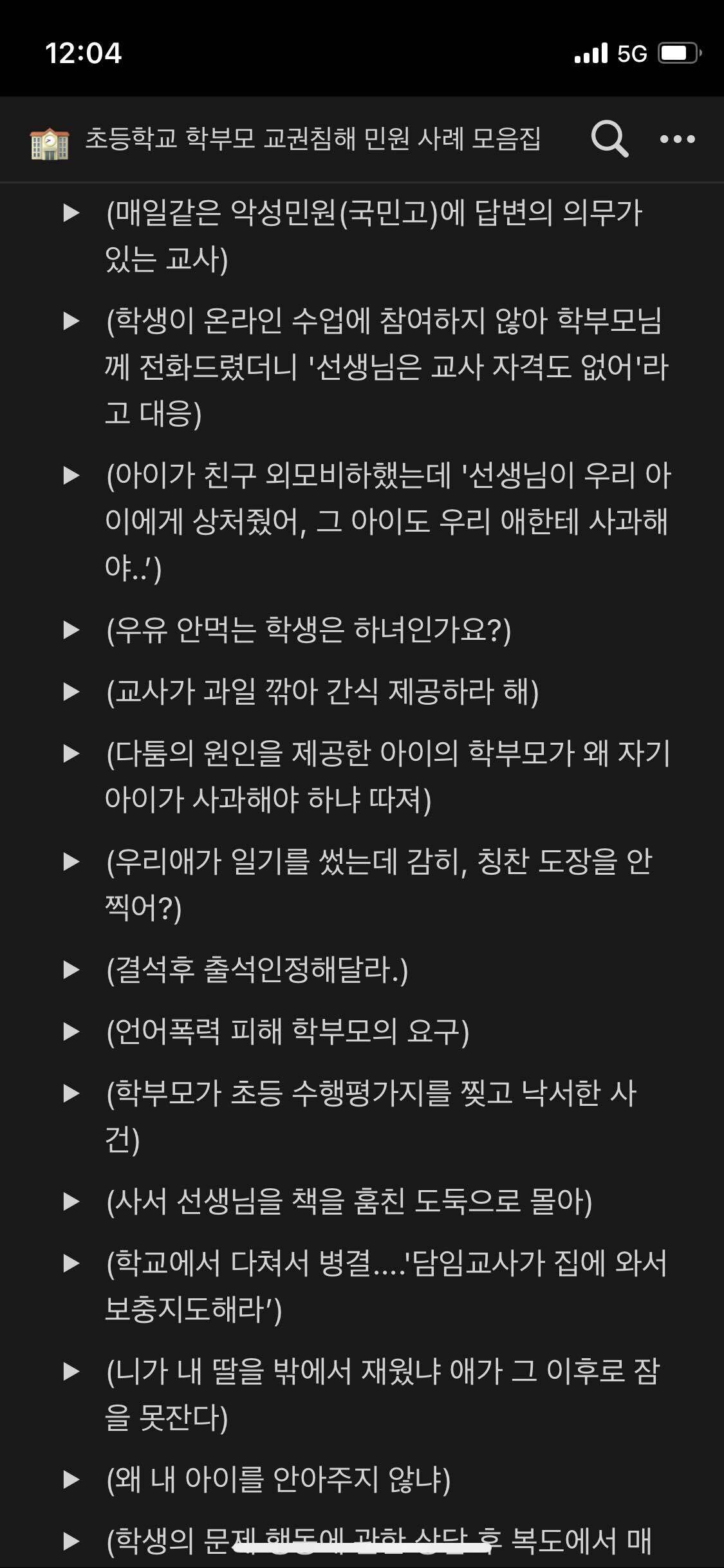Open the page title 초등학교 학부모 교권침해 민원 사례 모음집
Screen dimensions: 724x1568
[315, 143]
